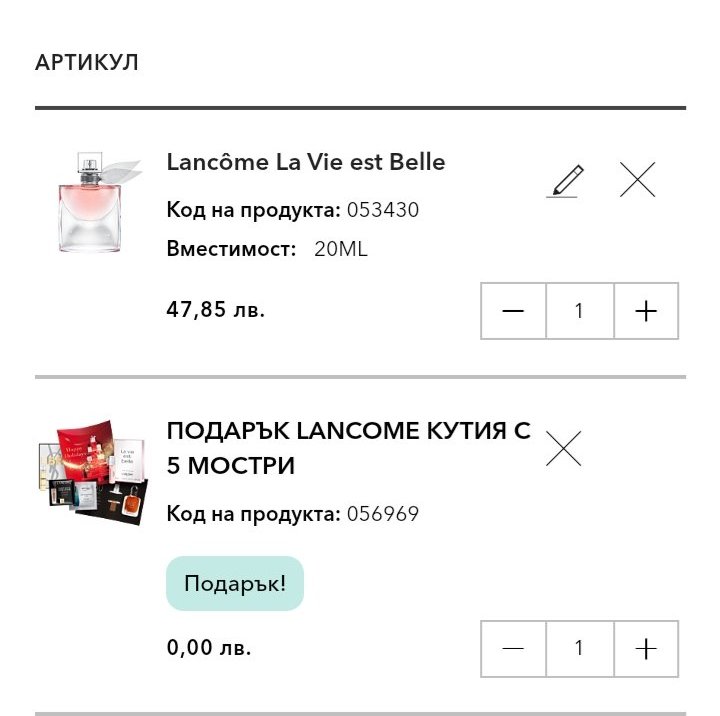This screenshot has height=716, width=720.
Task: Open Lancôme La Vie est Belle product title
Action: (x=306, y=162)
